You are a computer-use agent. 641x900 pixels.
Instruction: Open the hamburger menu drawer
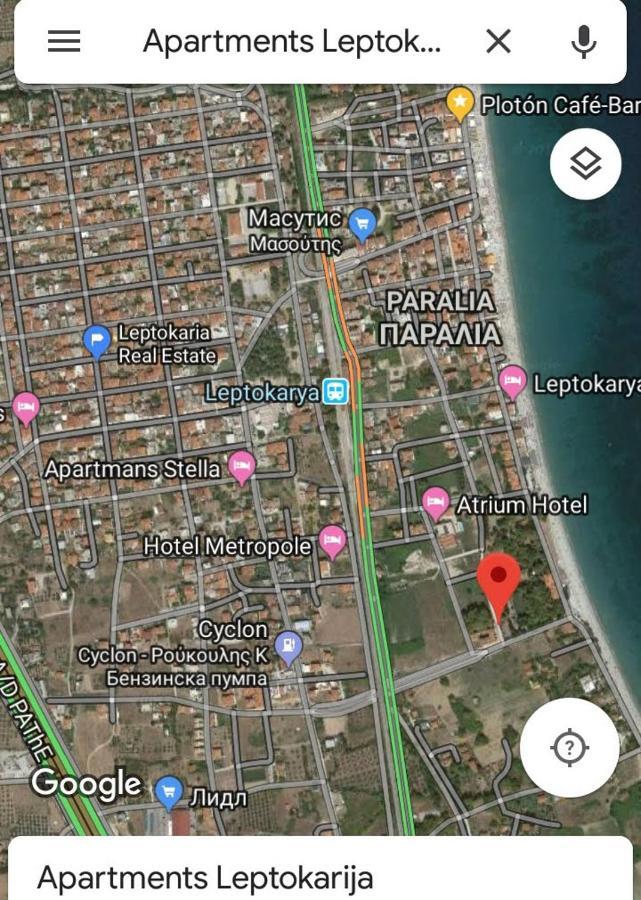click(64, 41)
